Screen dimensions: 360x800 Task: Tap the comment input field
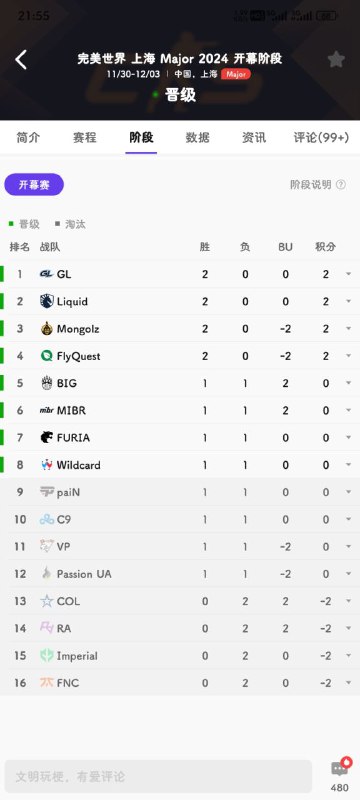click(158, 776)
